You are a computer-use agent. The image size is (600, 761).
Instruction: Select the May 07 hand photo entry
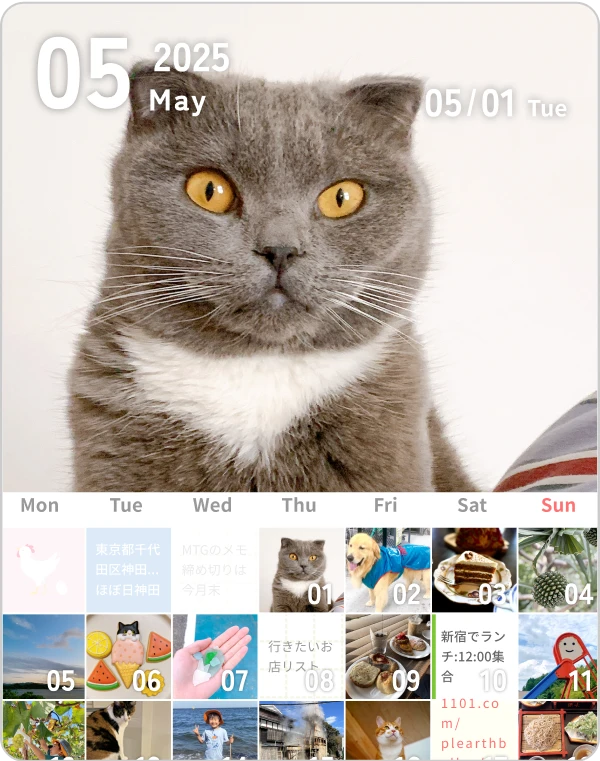[x=214, y=656]
